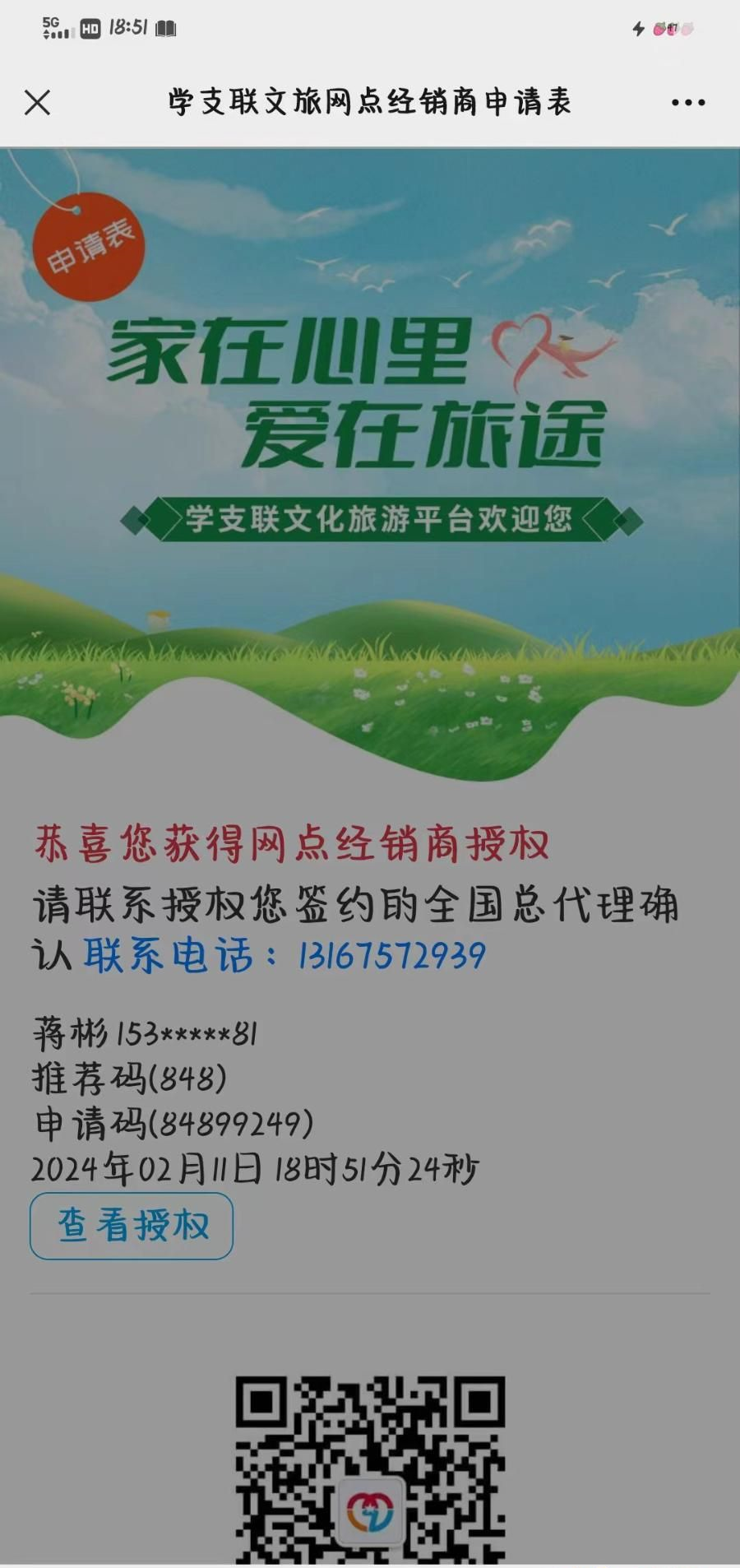The width and height of the screenshot is (740, 1568).
Task: Tap the 查看授权 button
Action: [x=132, y=1225]
